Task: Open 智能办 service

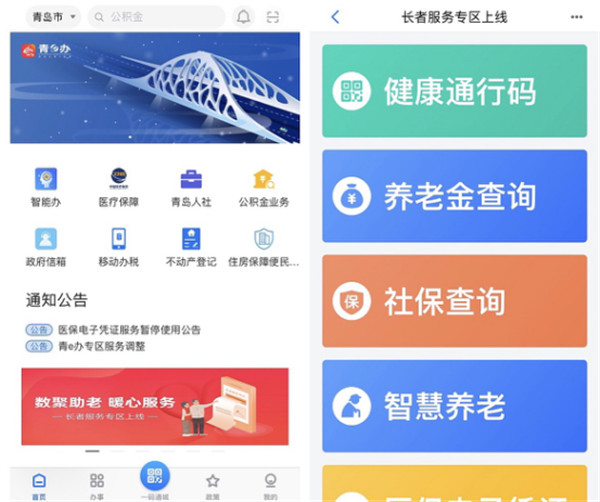Action: 46,187
